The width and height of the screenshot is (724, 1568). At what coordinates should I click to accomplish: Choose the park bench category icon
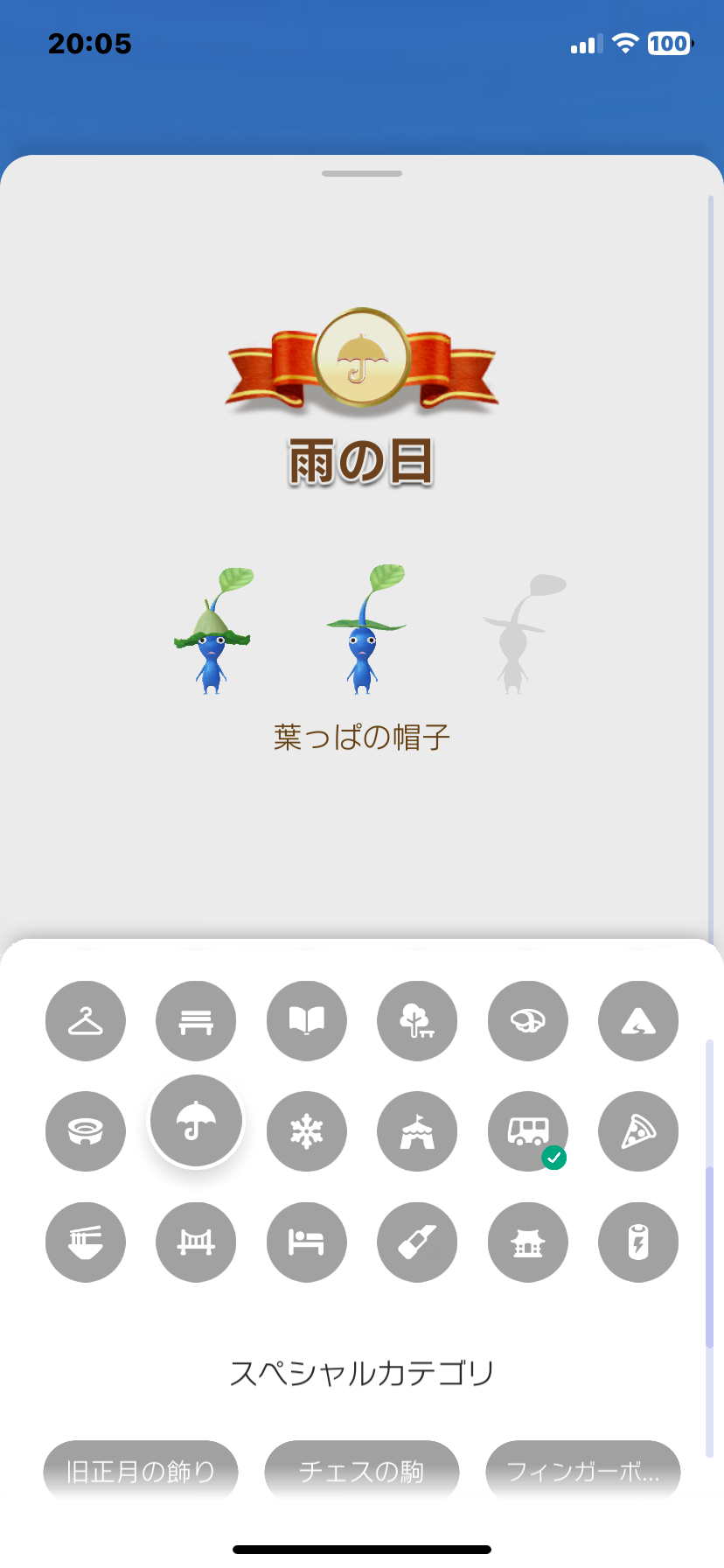[x=196, y=1021]
